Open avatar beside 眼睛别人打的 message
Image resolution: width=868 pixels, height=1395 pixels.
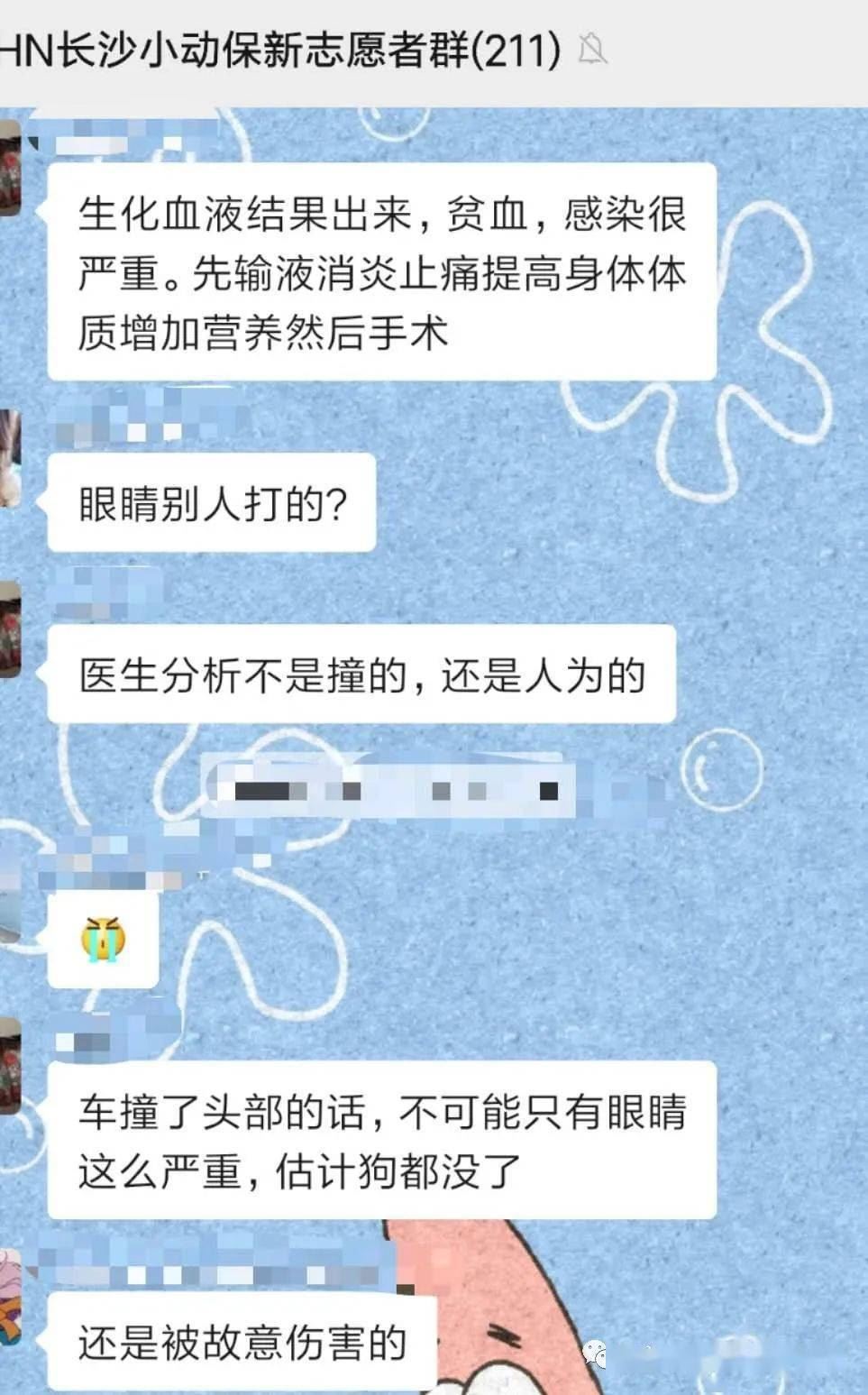pyautogui.click(x=9, y=457)
